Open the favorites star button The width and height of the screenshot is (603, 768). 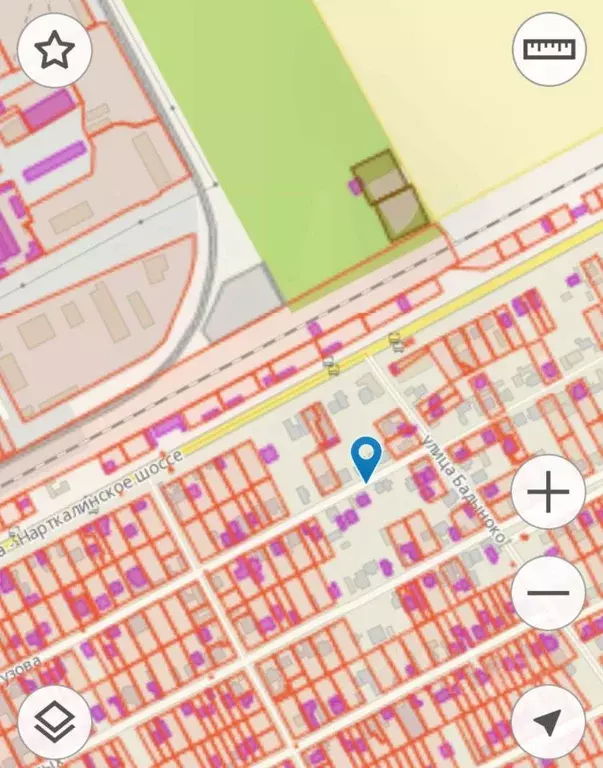[55, 51]
